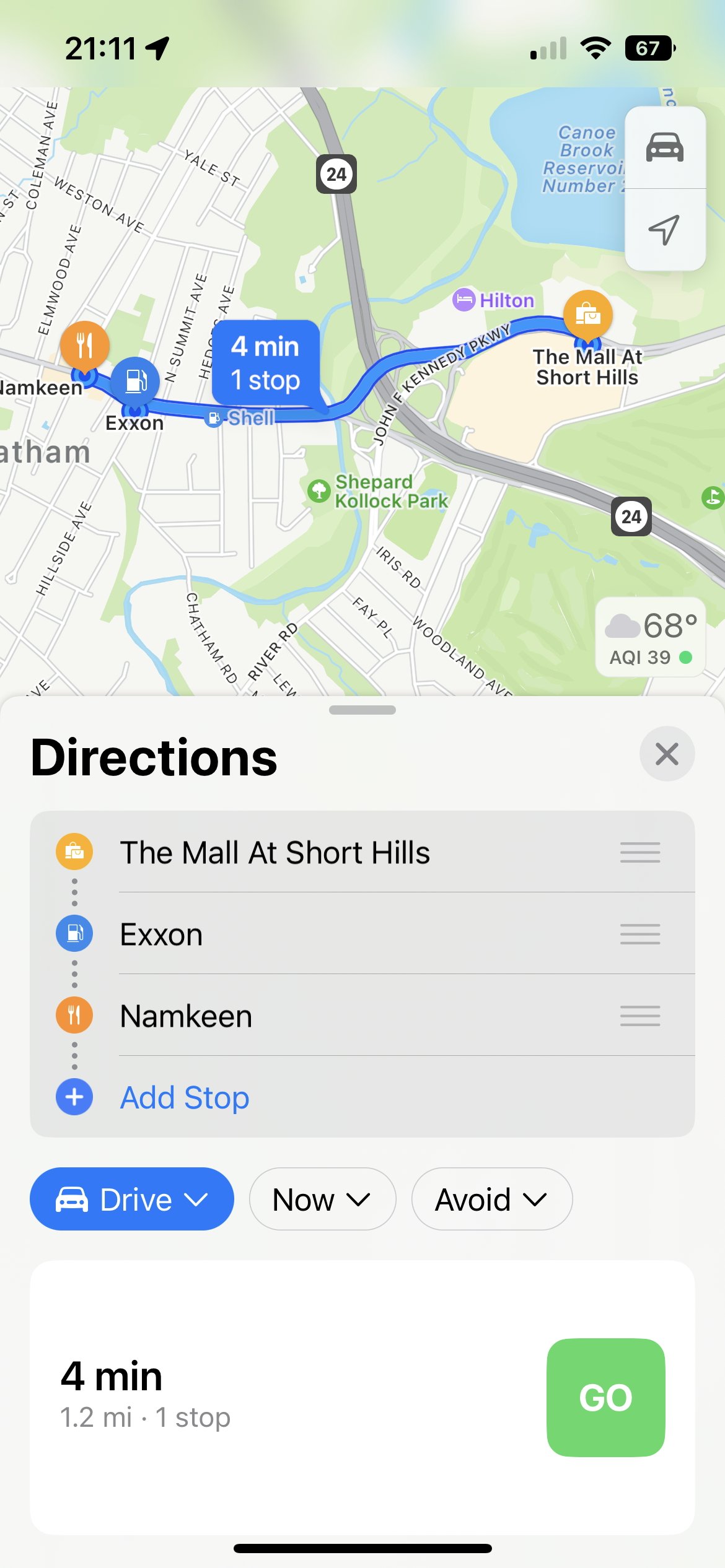Tap Add Stop in the Directions sheet
The image size is (725, 1568).
pyautogui.click(x=184, y=1097)
